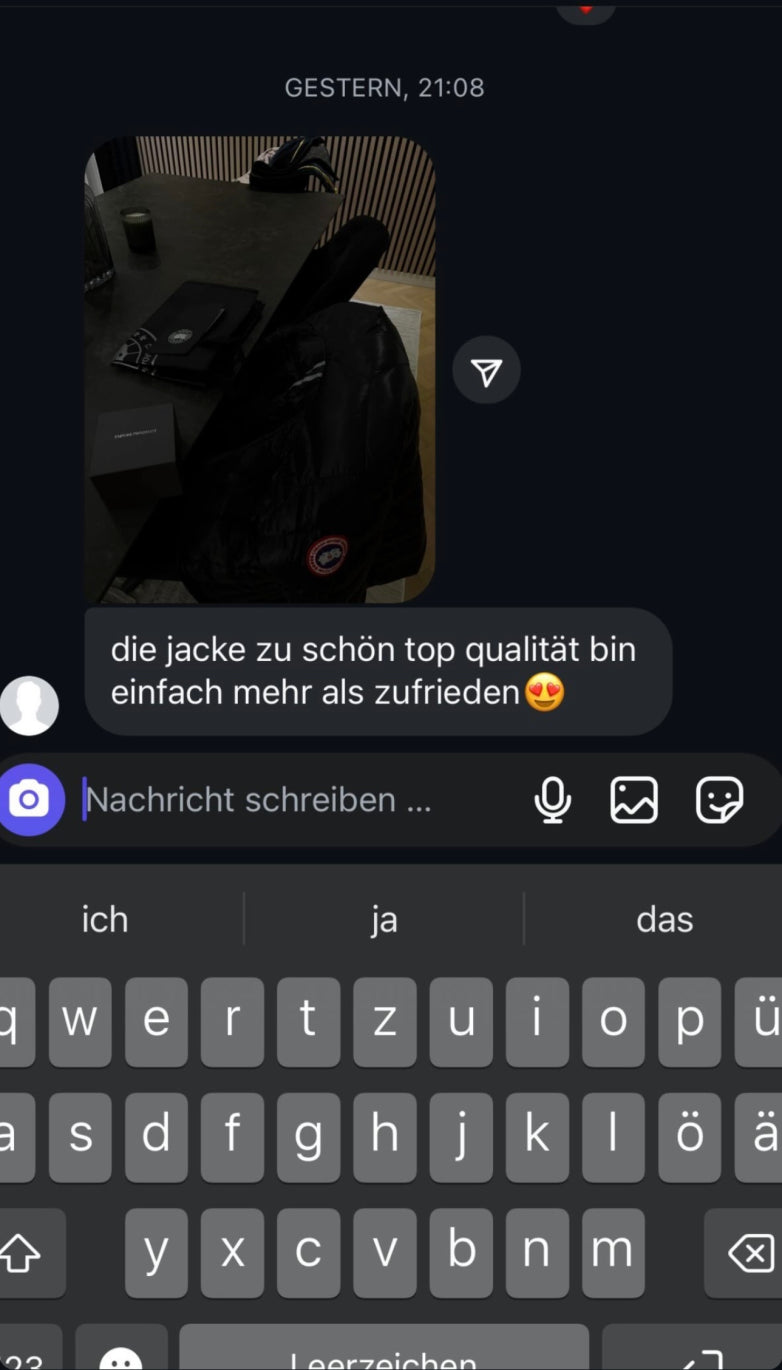The image size is (782, 1370).
Task: Open the sender's profile avatar
Action: click(x=29, y=706)
